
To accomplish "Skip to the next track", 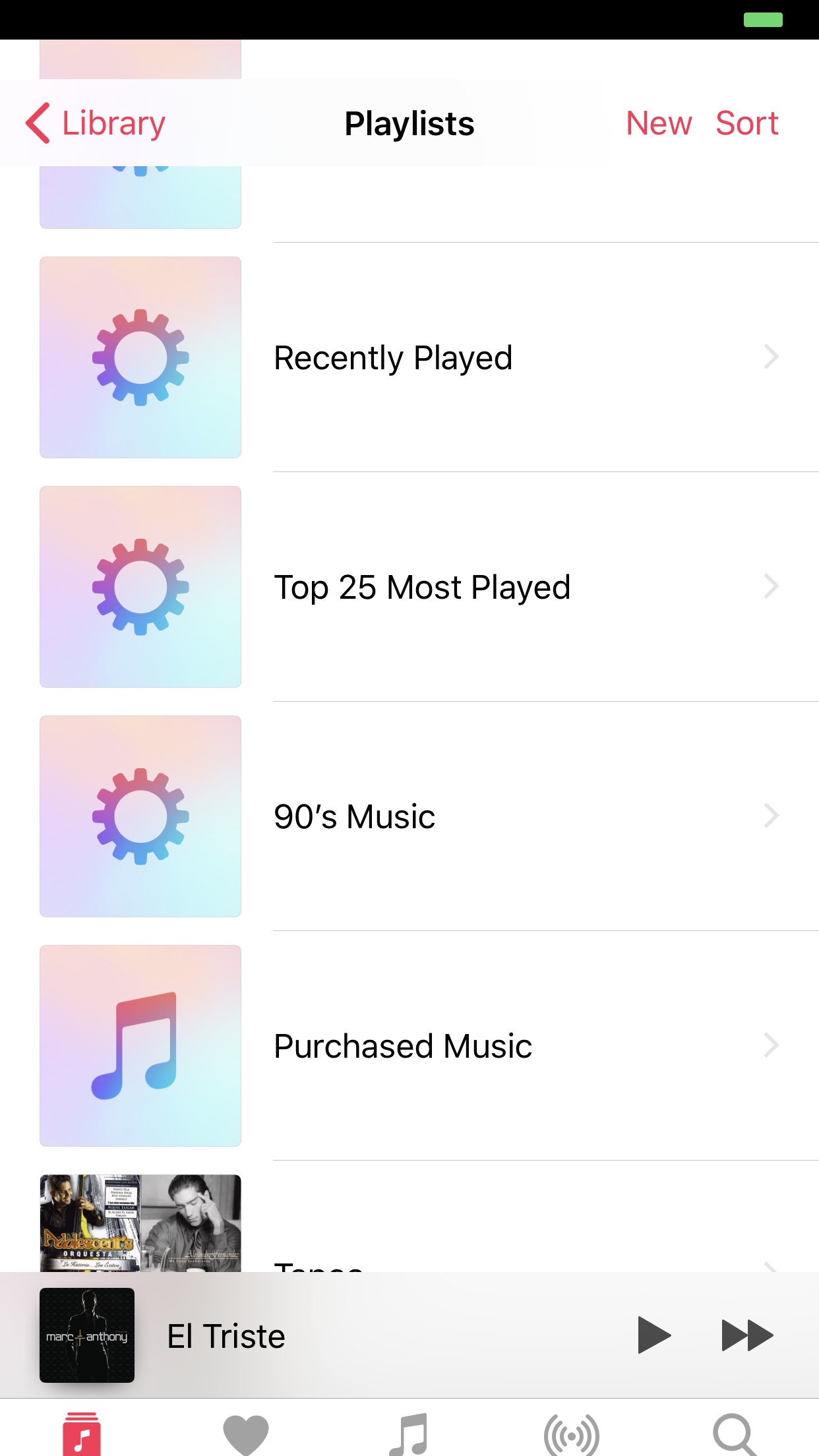I will point(746,1335).
